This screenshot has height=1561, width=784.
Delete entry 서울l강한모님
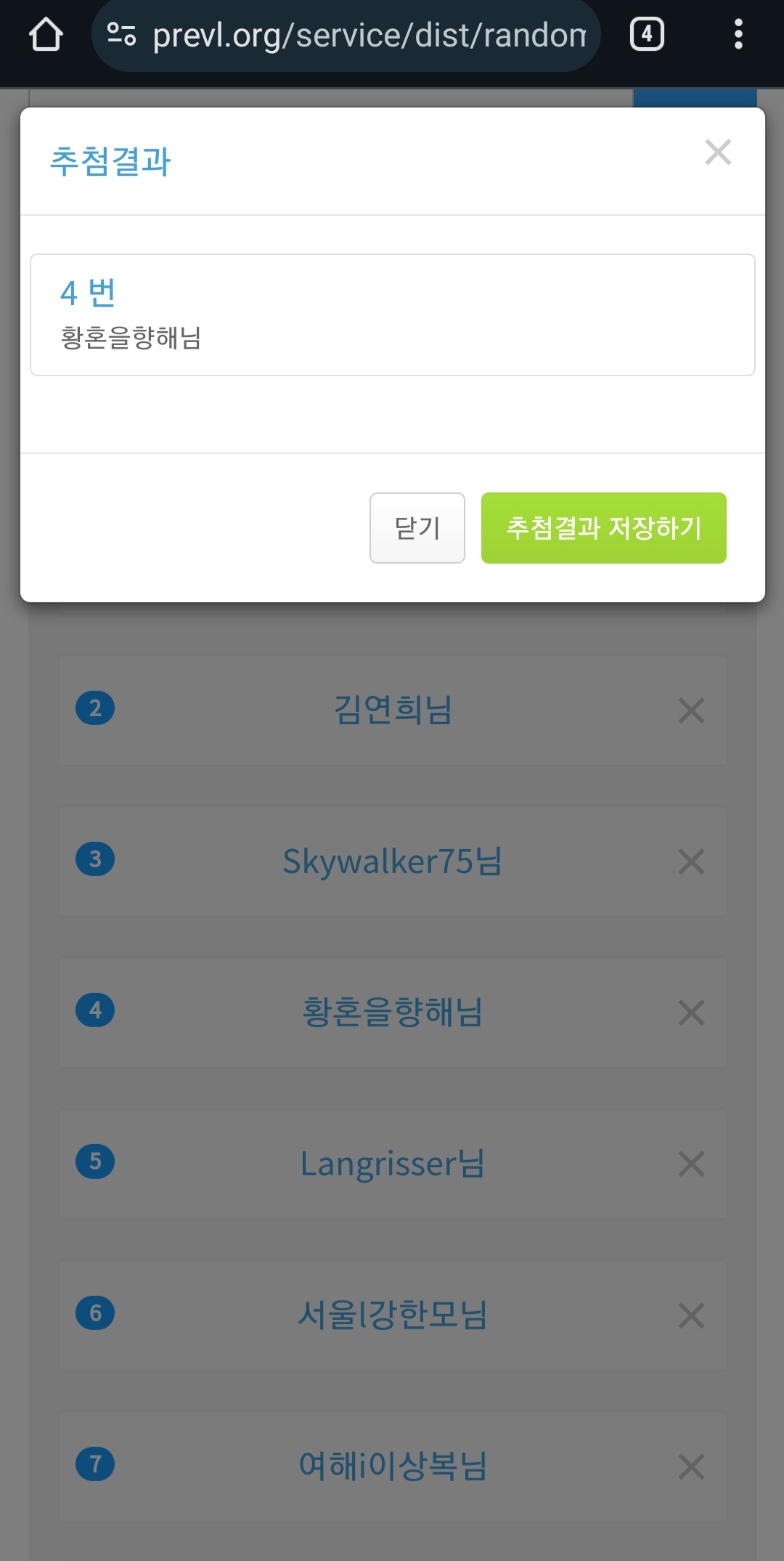point(690,1315)
